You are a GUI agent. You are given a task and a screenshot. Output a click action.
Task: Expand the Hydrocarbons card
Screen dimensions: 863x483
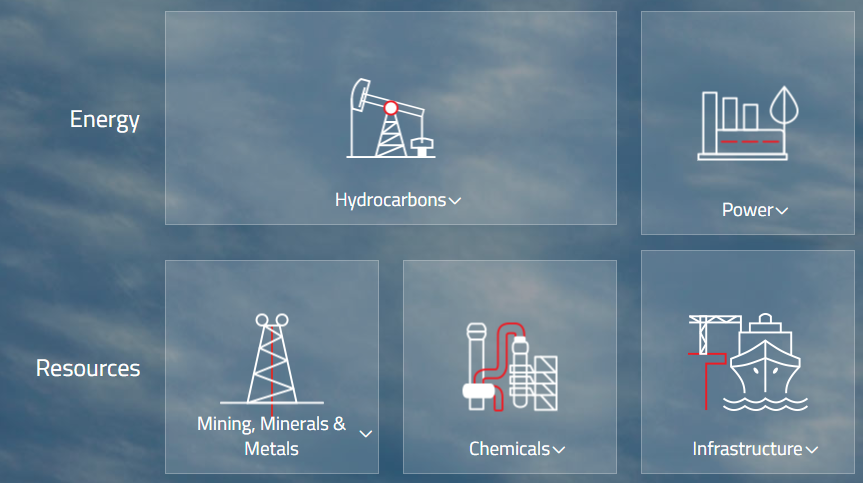(x=397, y=200)
